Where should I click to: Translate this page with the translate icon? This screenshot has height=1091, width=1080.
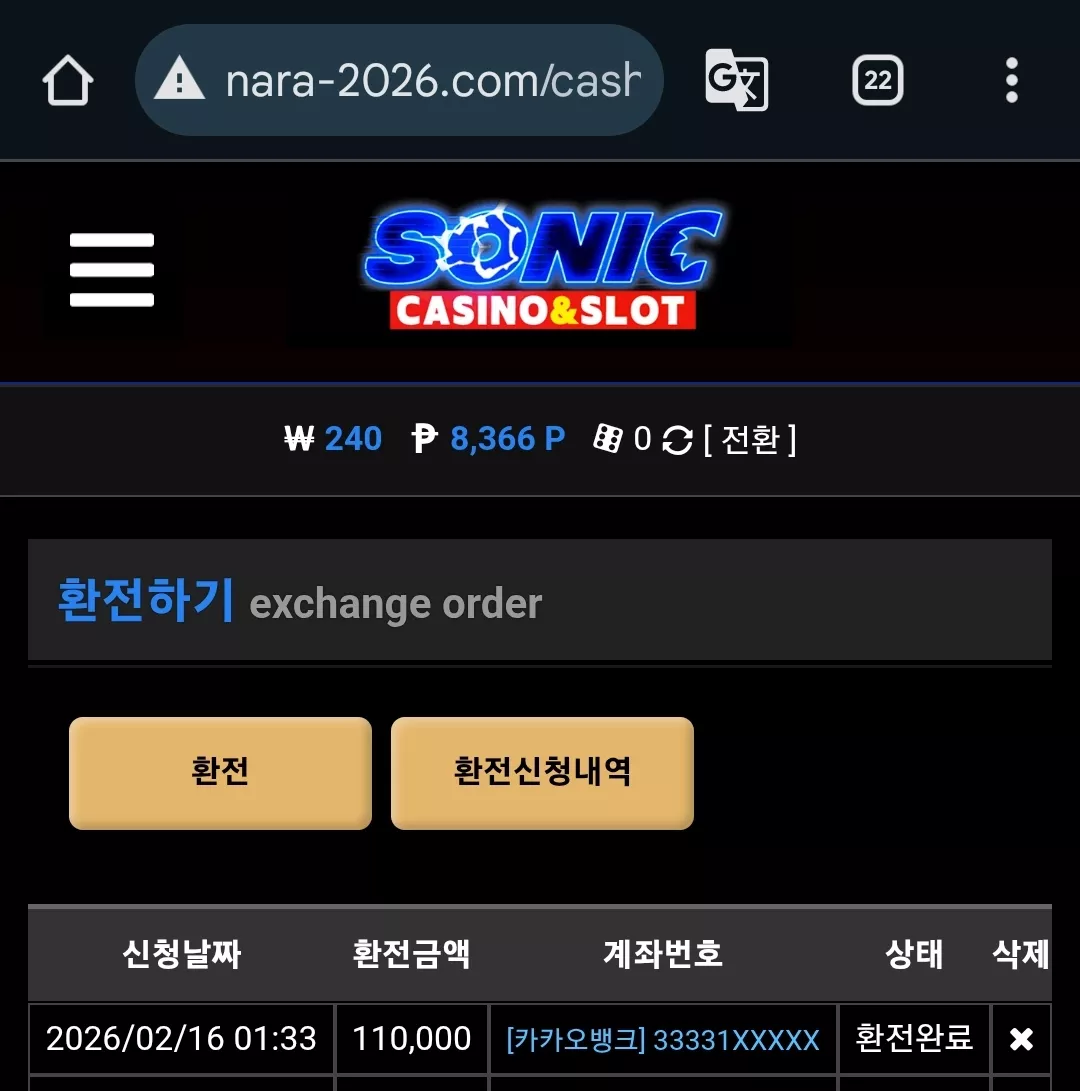[736, 80]
